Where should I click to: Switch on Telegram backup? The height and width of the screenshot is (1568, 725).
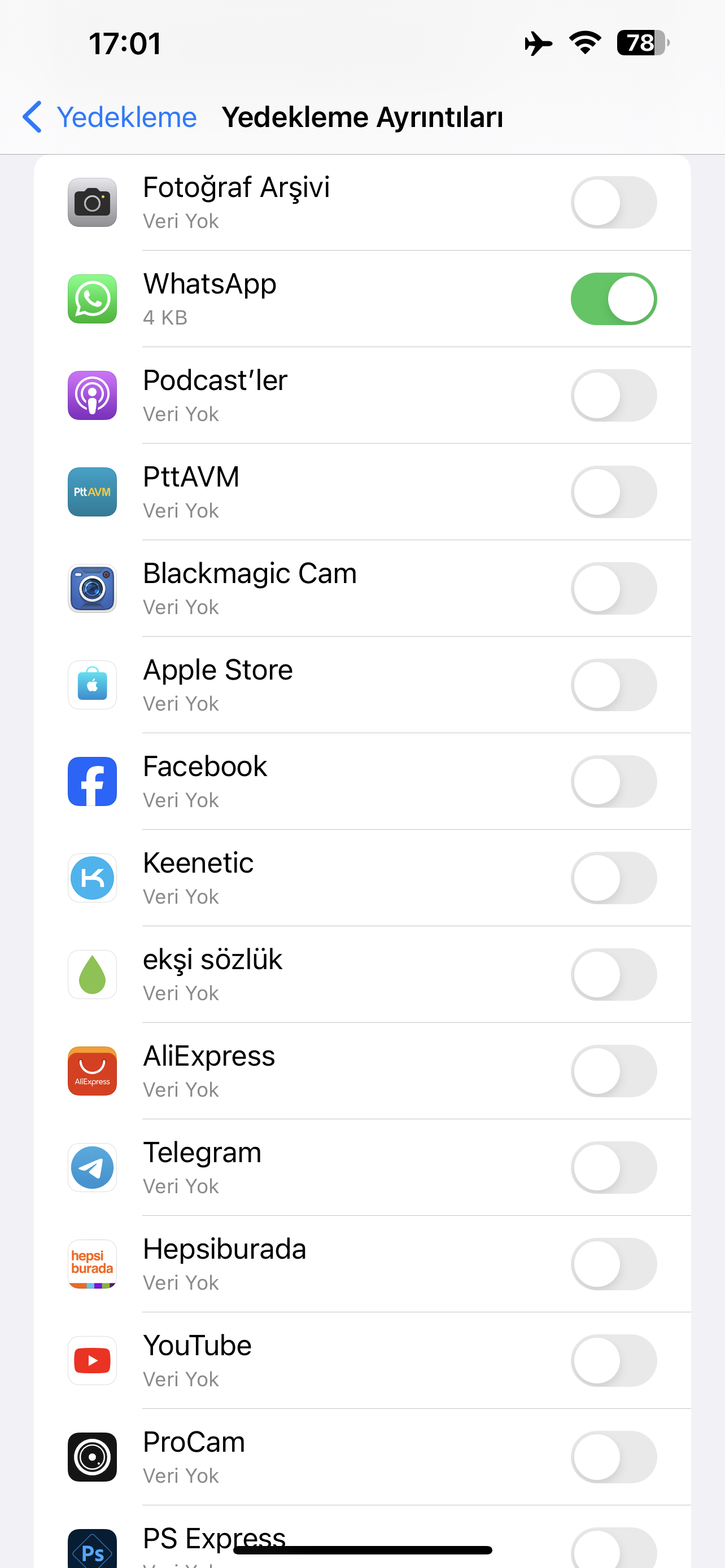click(x=614, y=1167)
